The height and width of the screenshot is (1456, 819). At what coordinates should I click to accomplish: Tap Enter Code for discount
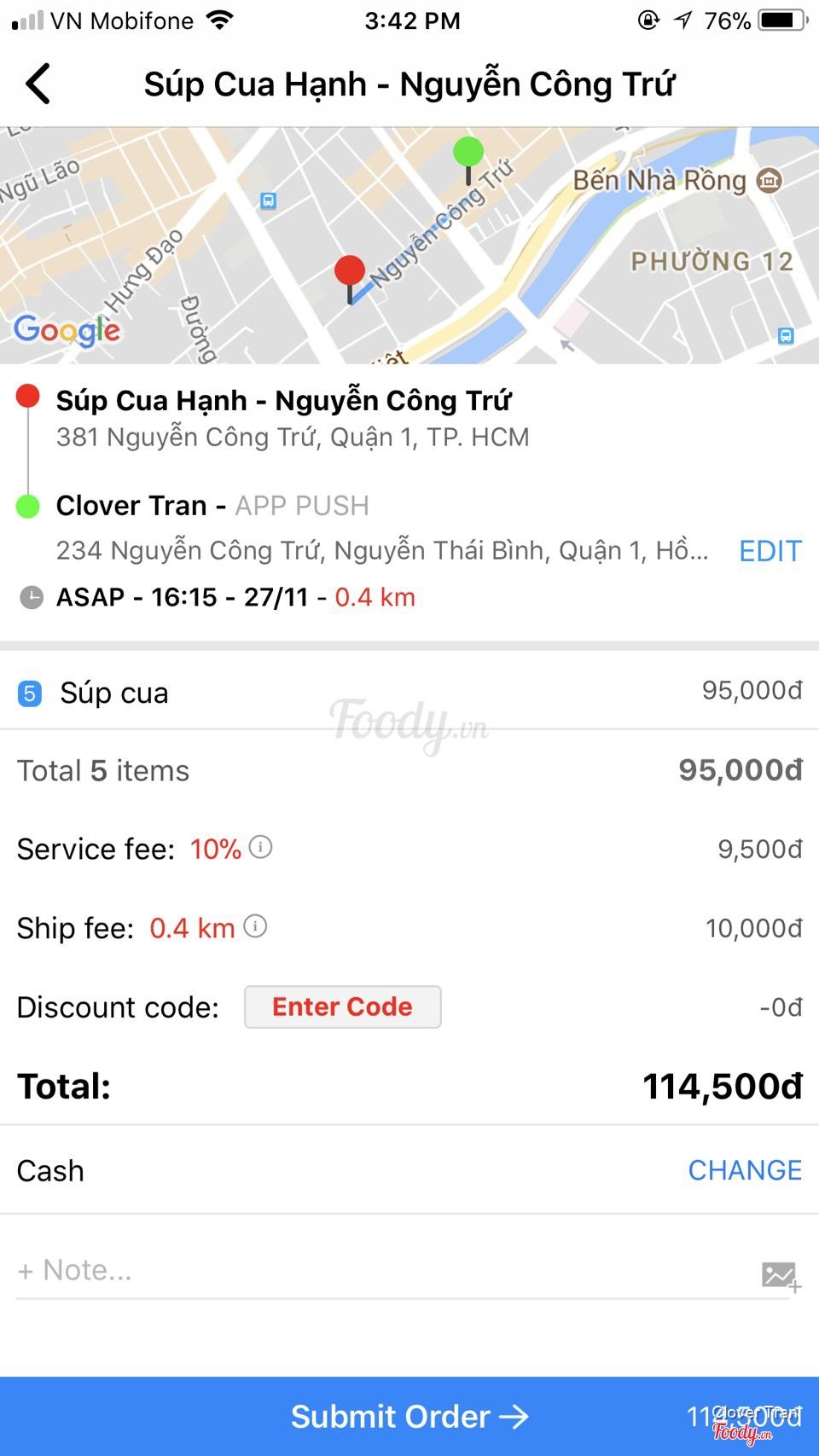[x=342, y=1006]
